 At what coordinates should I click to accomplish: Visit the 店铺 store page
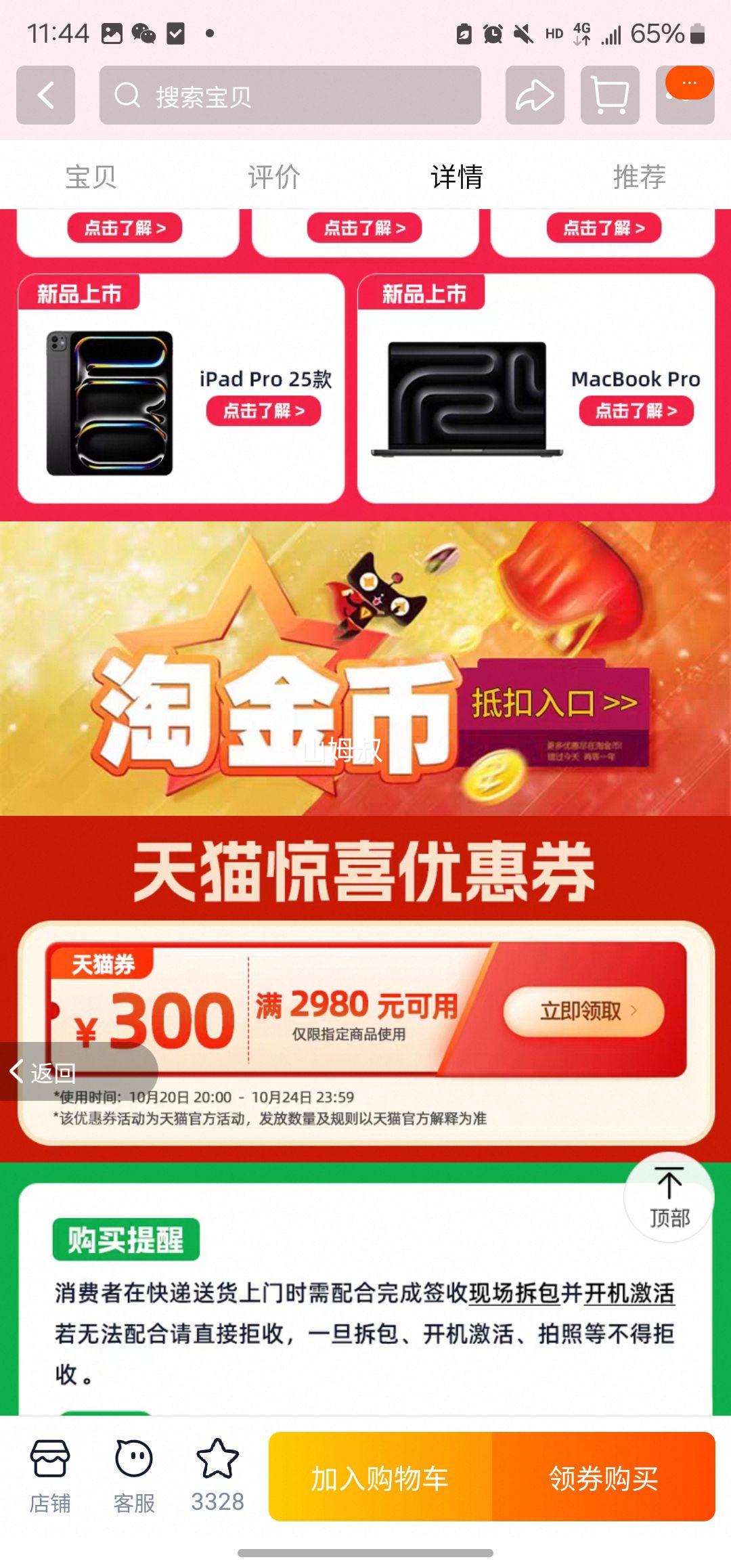[49, 1476]
